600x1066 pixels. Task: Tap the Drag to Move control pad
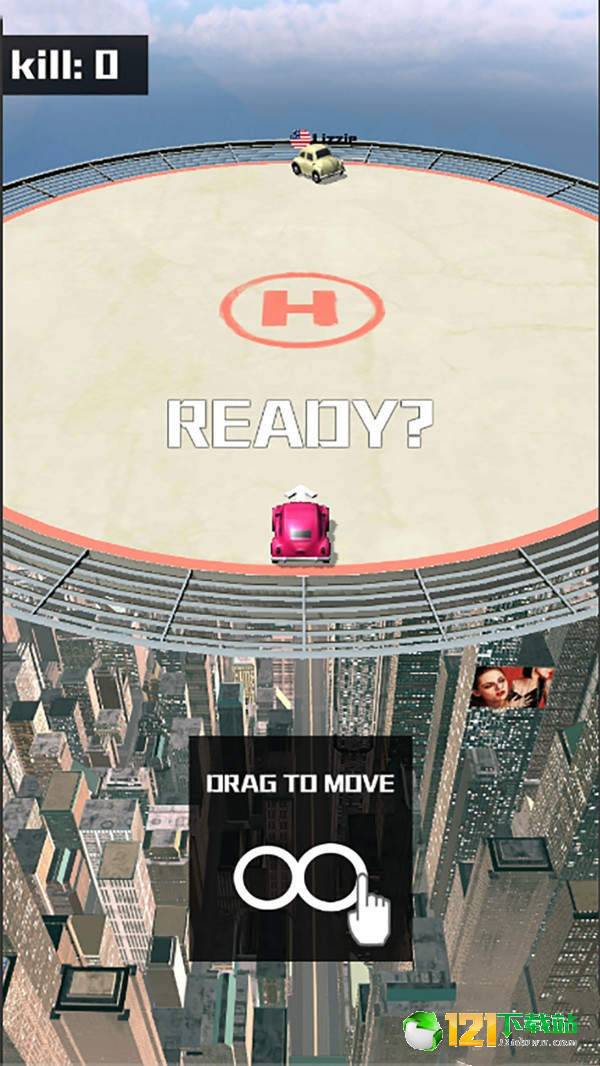[x=300, y=848]
